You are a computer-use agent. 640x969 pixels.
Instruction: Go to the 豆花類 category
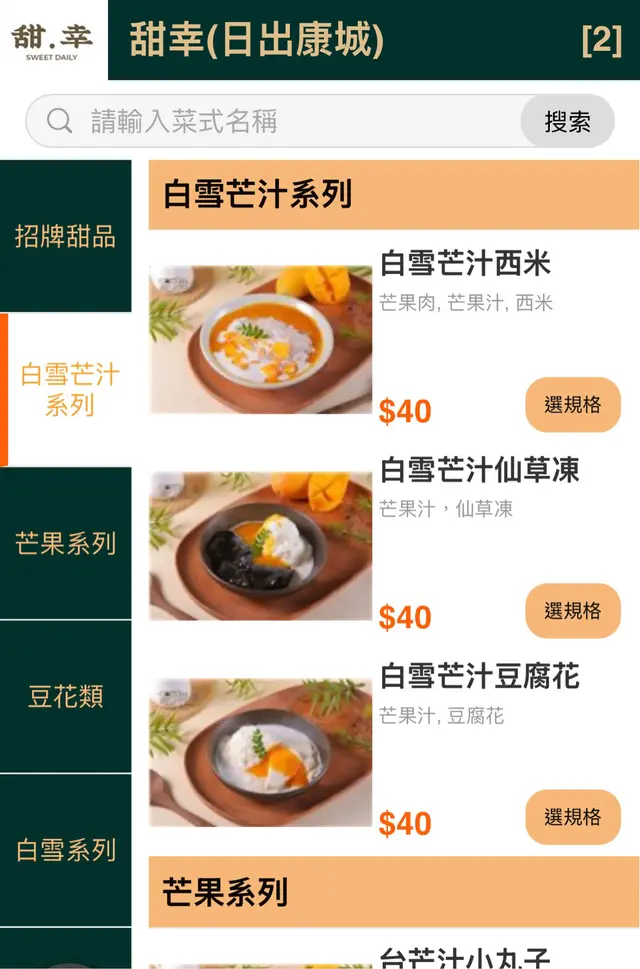[66, 697]
